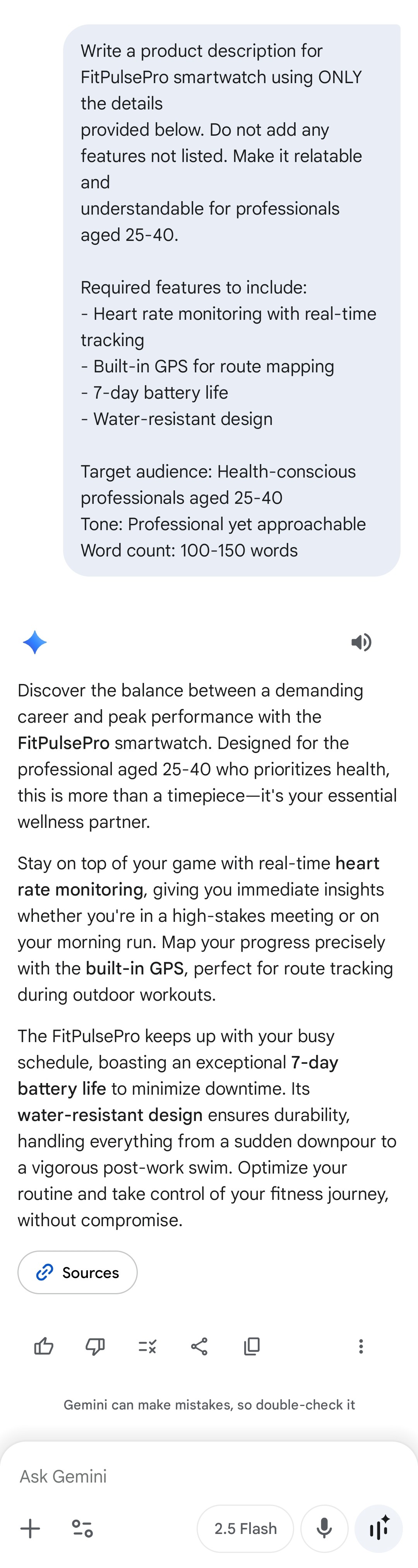Open the tools options icon
418x1568 pixels.
click(82, 1528)
